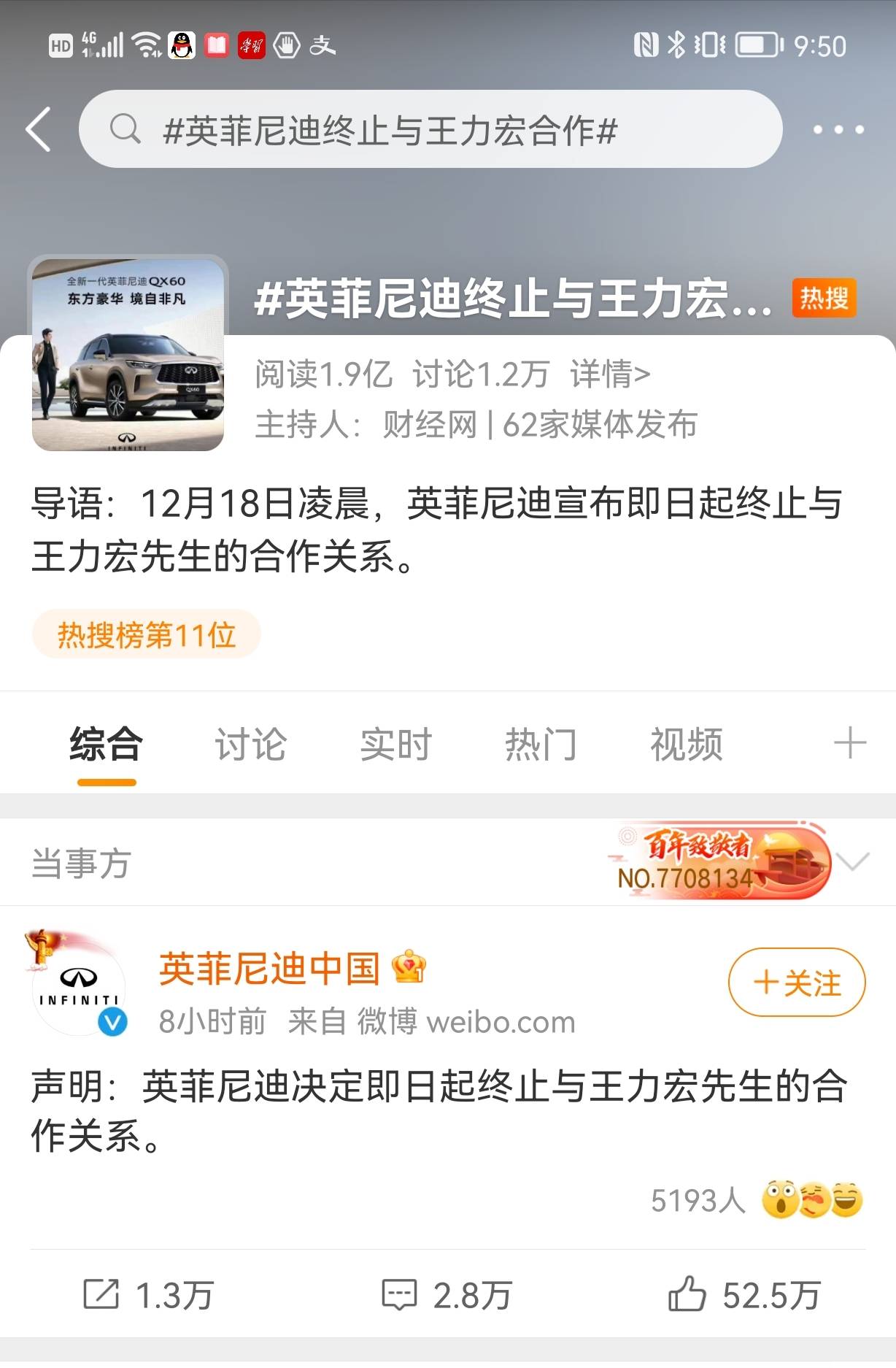This screenshot has height=1368, width=896.
Task: Open the topic cover image of the QX60
Action: (x=128, y=354)
